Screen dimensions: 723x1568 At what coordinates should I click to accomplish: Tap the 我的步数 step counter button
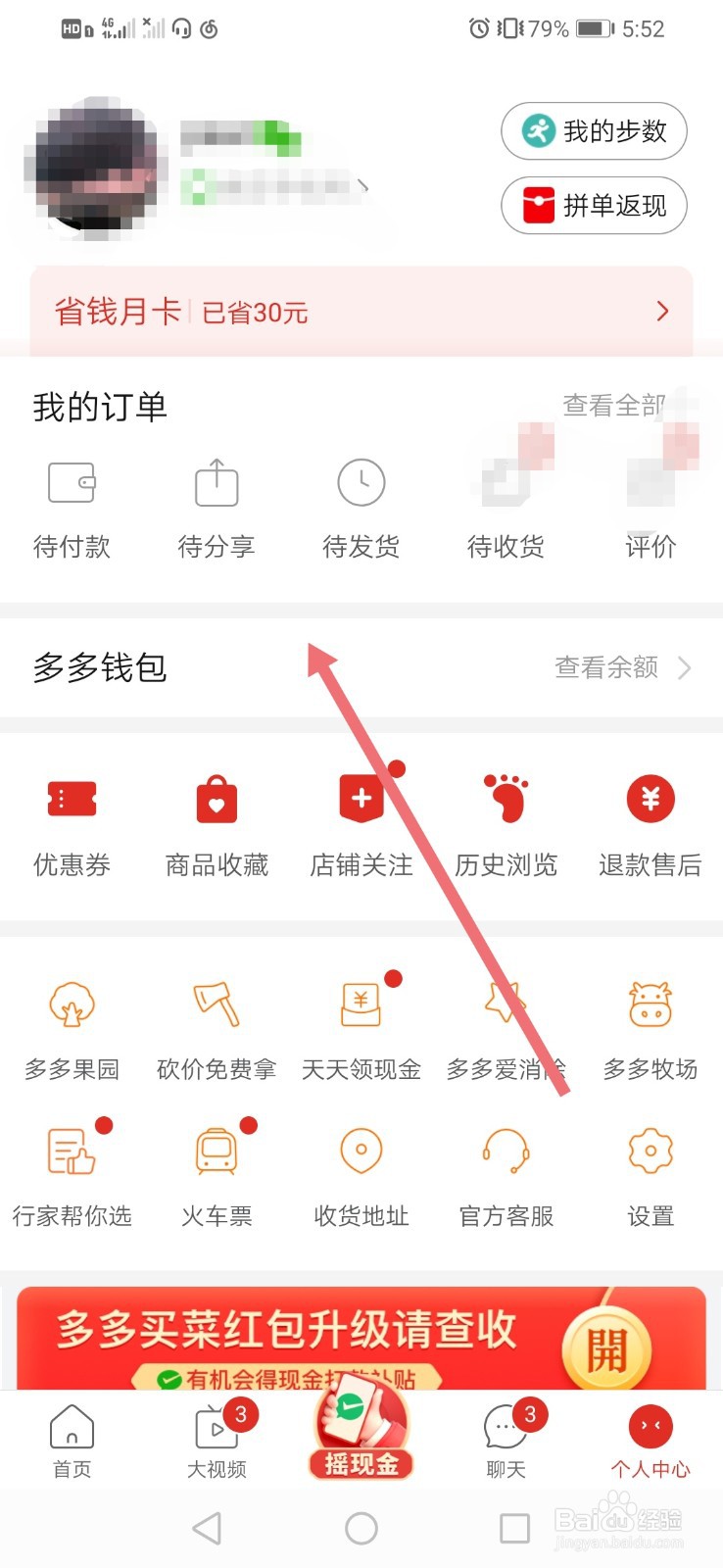click(594, 130)
